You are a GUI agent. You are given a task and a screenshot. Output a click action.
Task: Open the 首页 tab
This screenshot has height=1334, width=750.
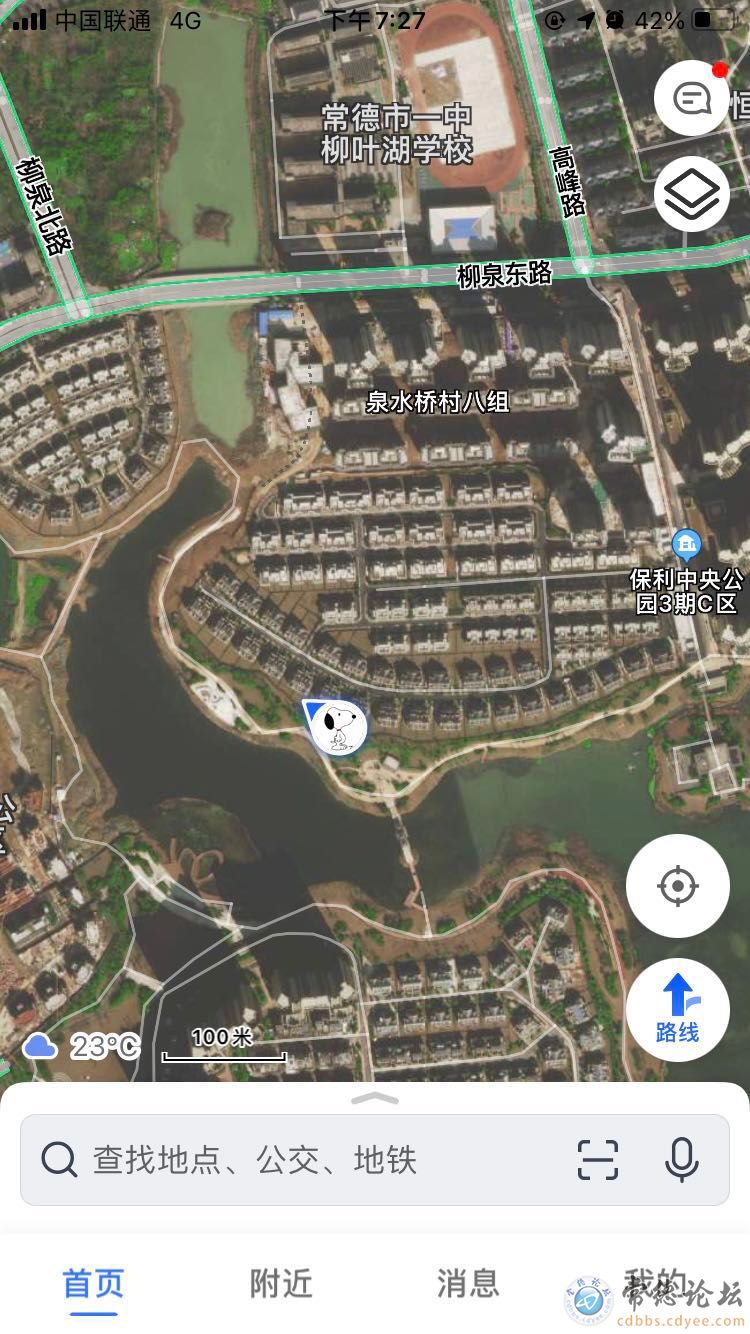[94, 1283]
